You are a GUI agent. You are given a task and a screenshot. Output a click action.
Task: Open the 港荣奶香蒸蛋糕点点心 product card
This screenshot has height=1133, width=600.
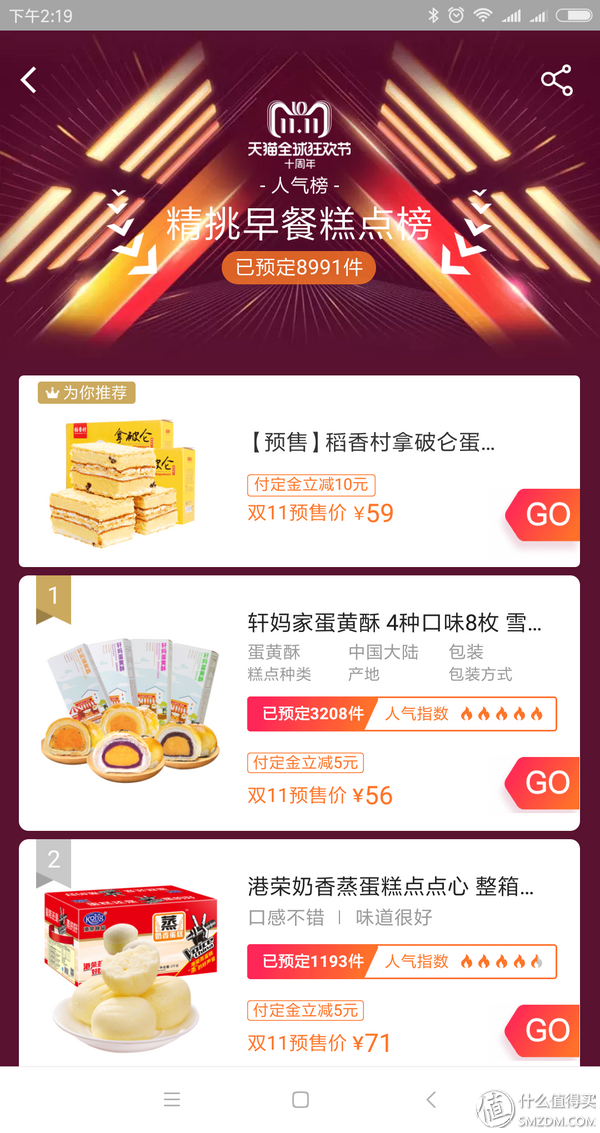coord(390,886)
